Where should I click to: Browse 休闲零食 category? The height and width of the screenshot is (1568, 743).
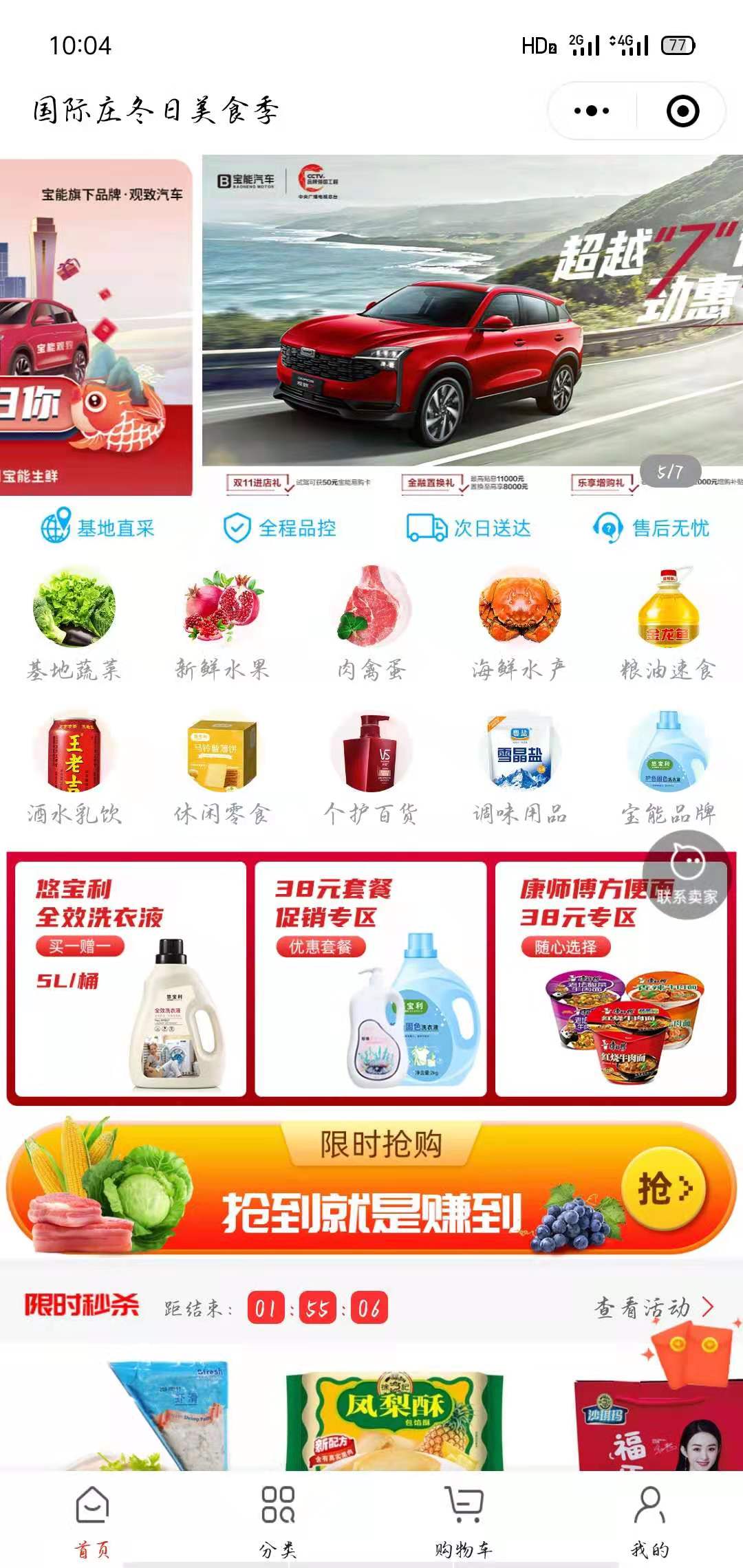(222, 767)
